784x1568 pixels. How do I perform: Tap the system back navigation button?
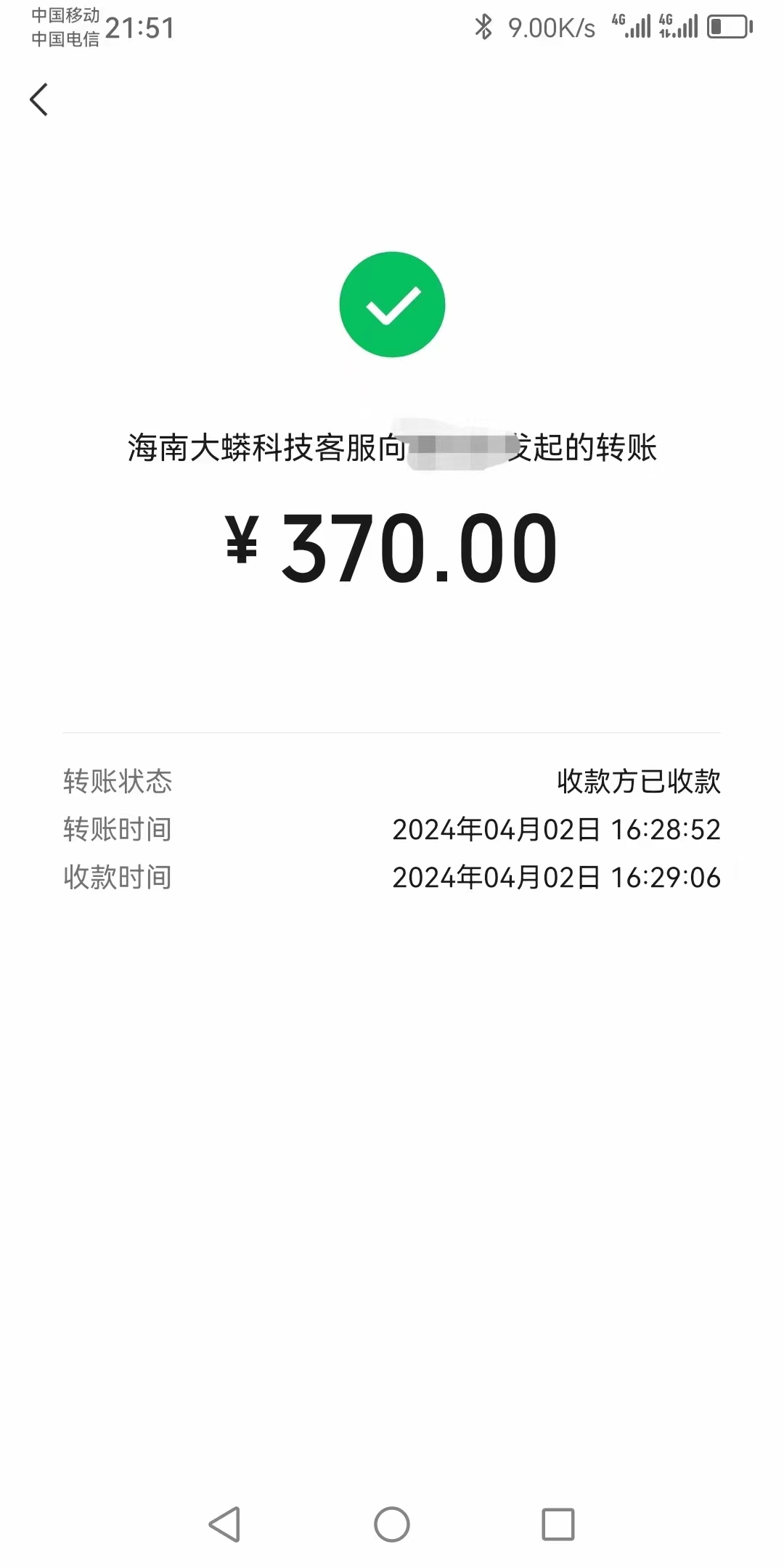coord(225,1524)
